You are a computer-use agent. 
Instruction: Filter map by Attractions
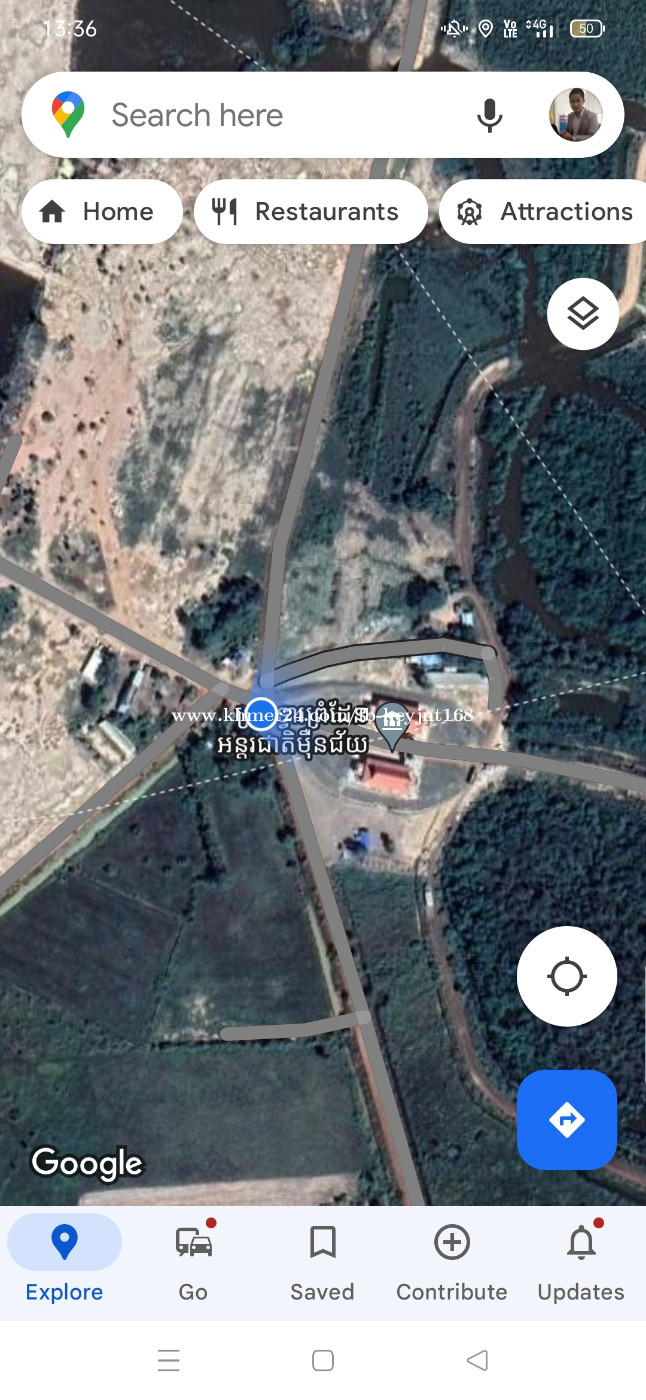[545, 212]
